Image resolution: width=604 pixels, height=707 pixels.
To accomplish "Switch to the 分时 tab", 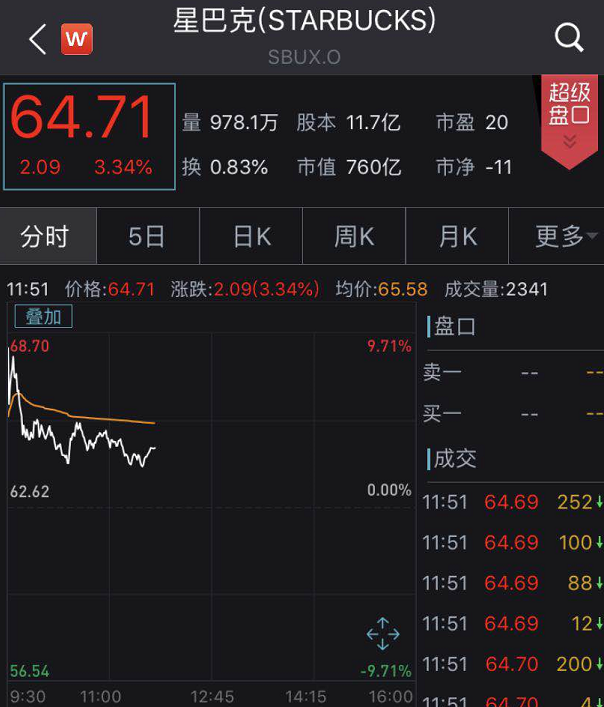I will (46, 236).
